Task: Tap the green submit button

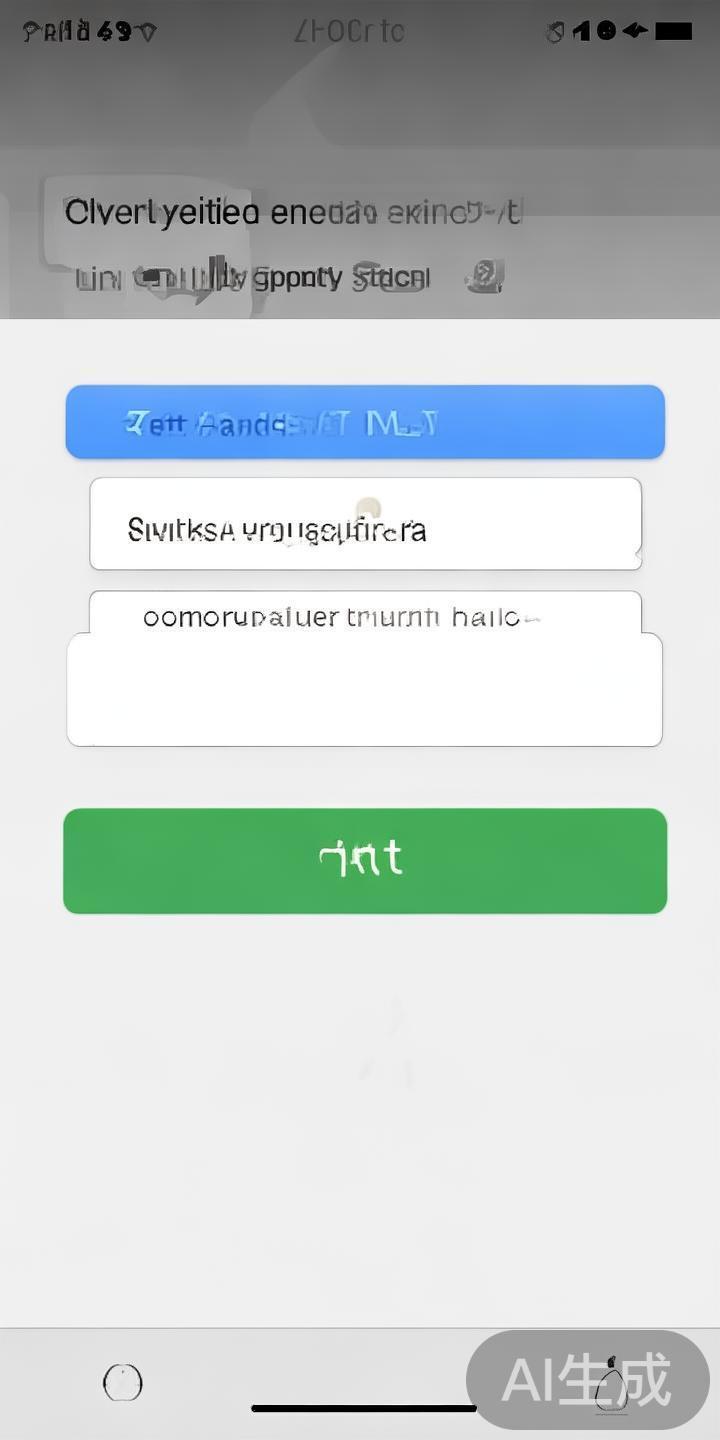Action: 365,860
